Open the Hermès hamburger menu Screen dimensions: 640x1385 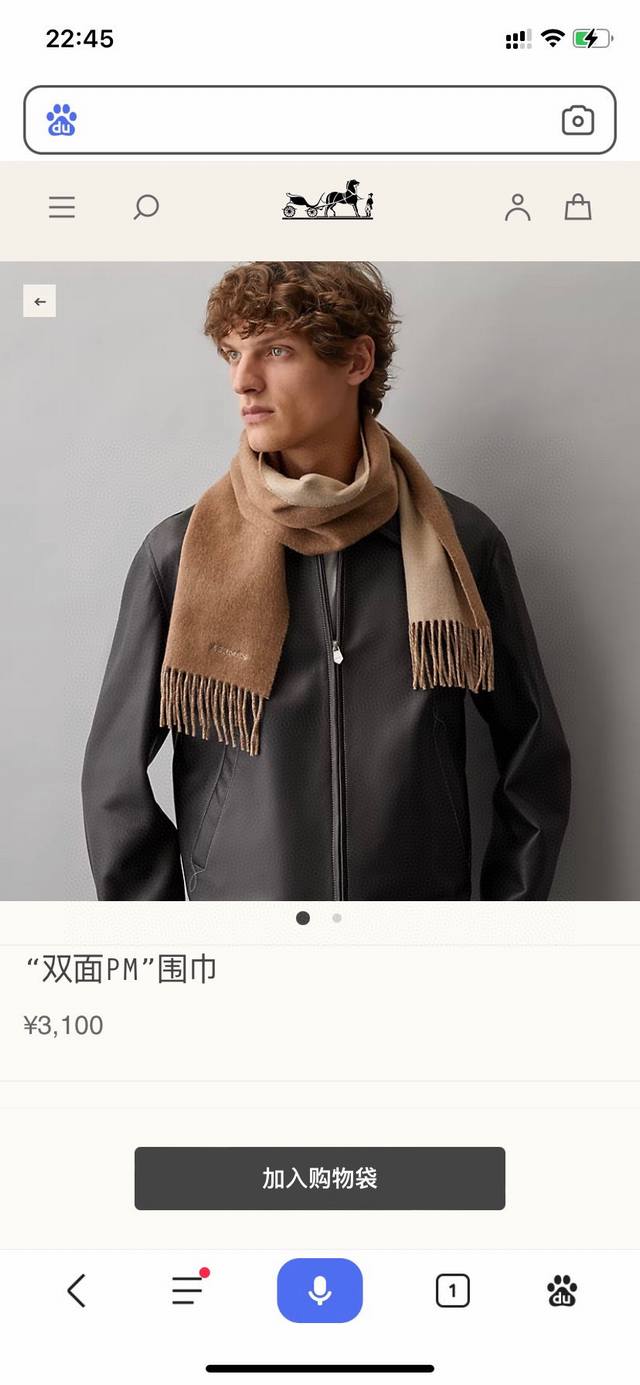click(62, 207)
